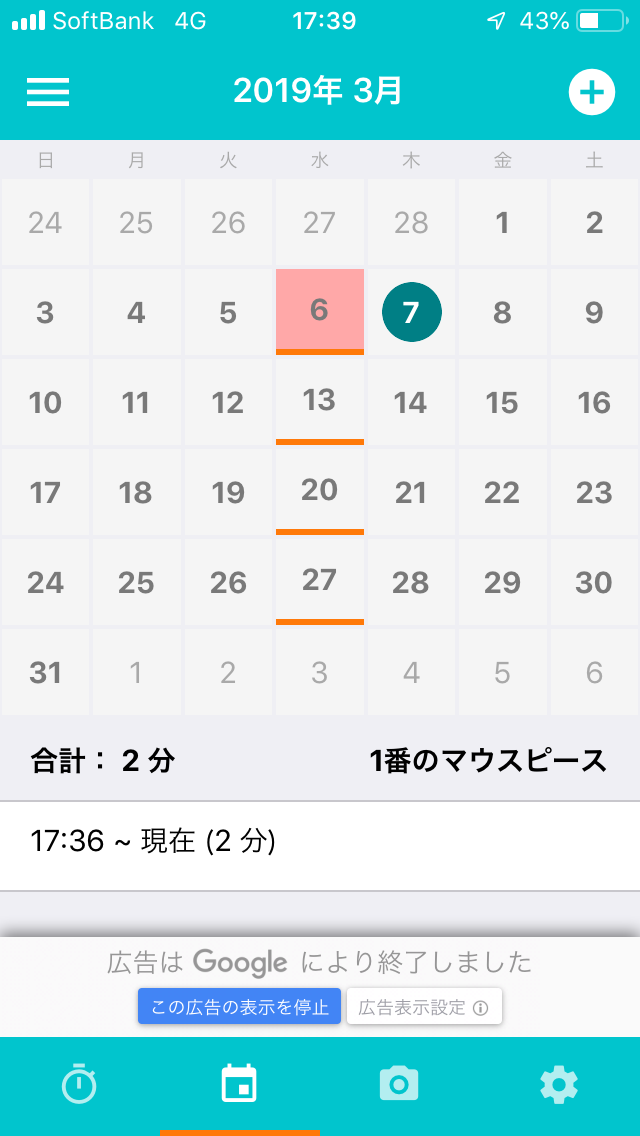Switch to the camera tab
640x1136 pixels.
point(399,1085)
